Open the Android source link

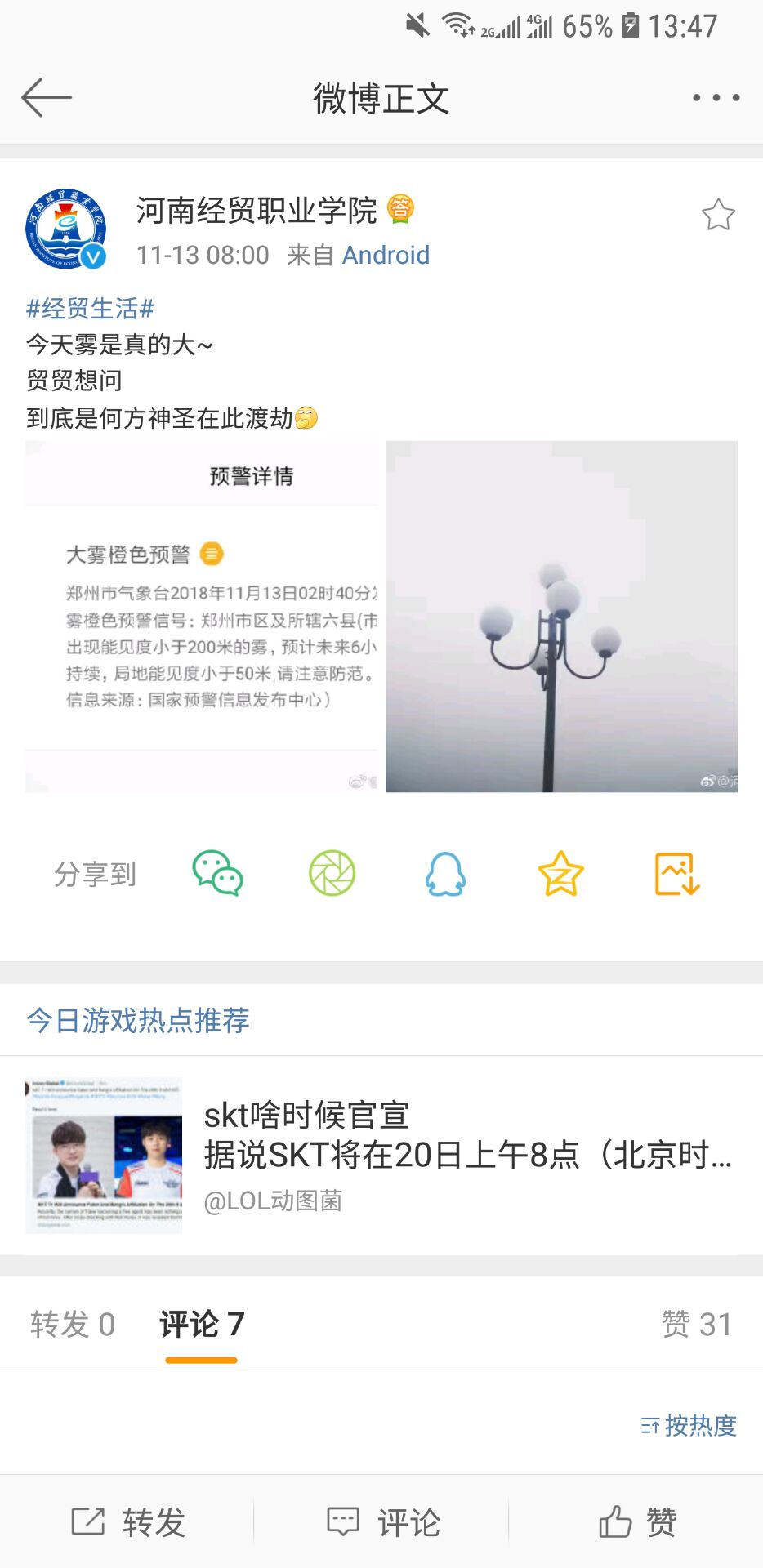[x=385, y=256]
